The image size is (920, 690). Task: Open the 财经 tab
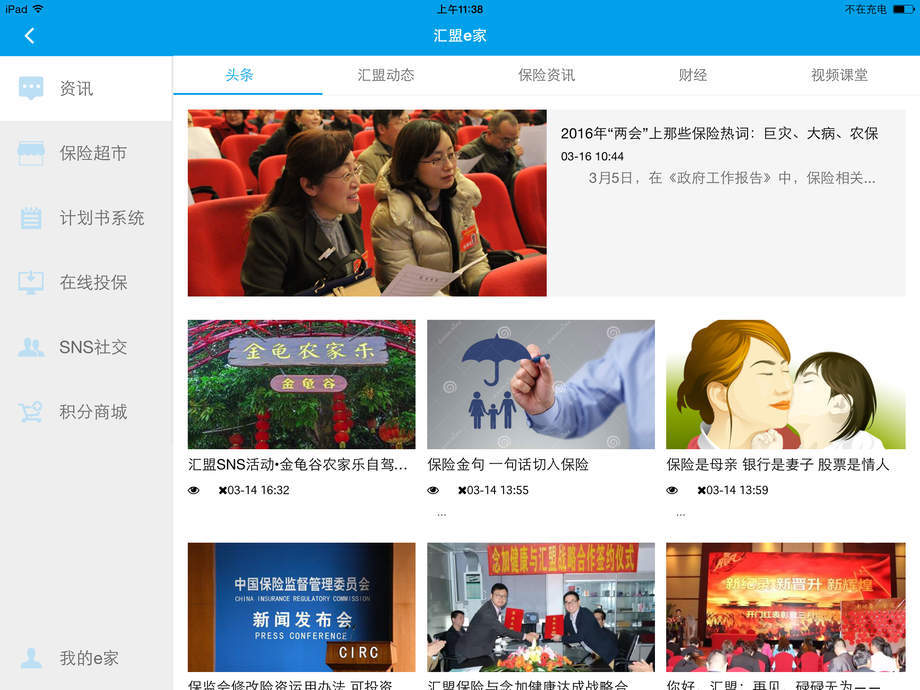click(693, 75)
